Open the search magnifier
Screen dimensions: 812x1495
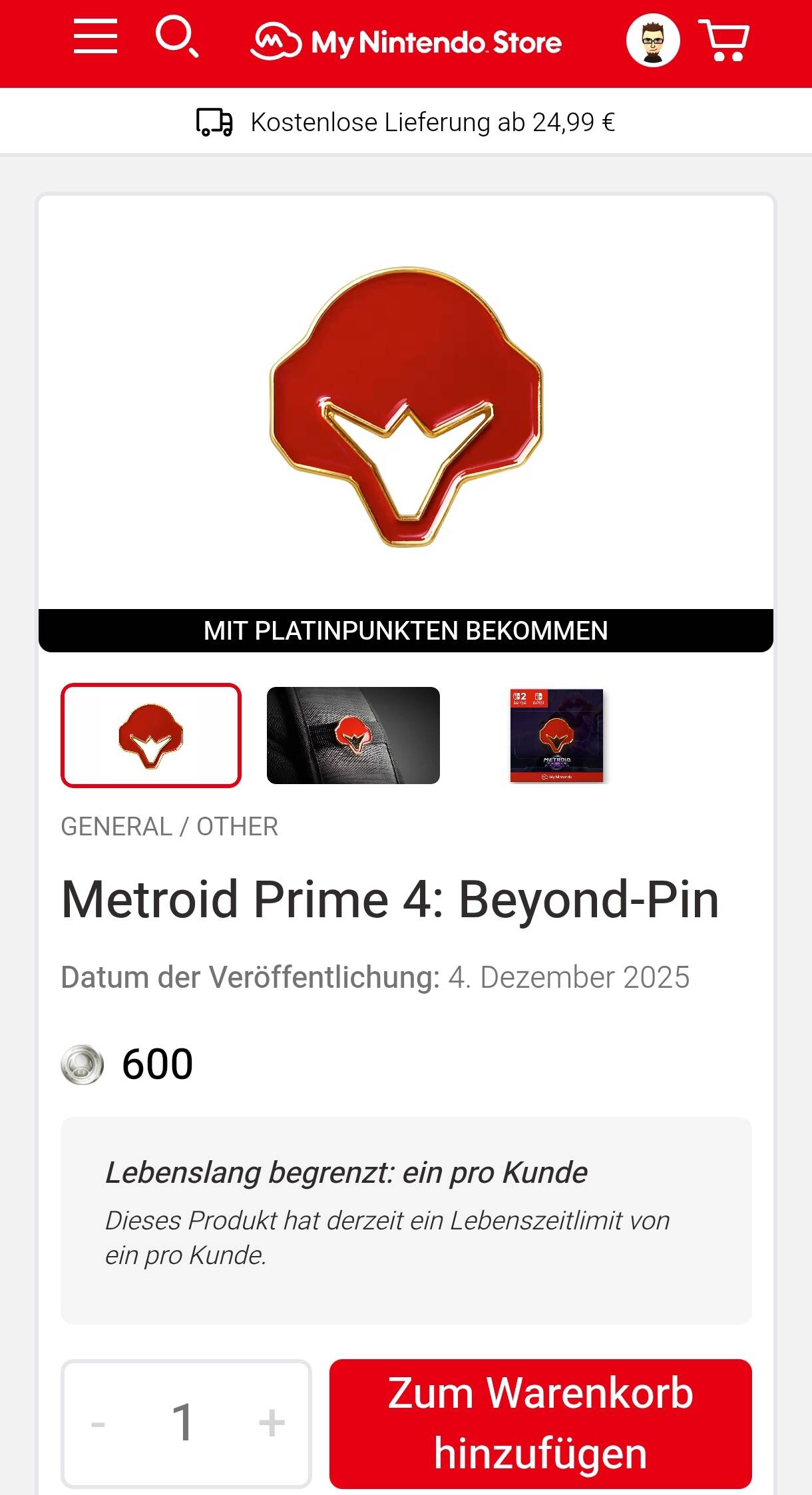[x=176, y=37]
